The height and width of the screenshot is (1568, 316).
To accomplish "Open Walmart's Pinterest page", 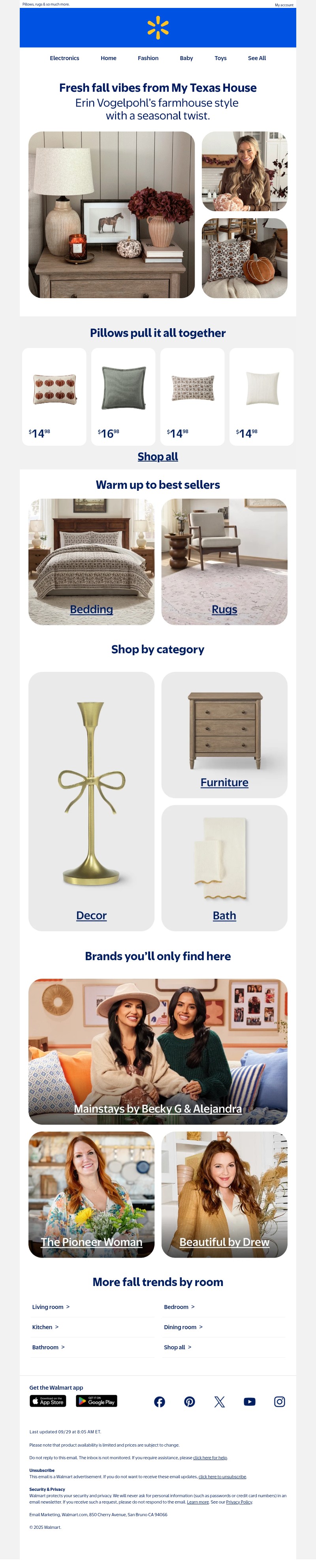I will point(190,1402).
